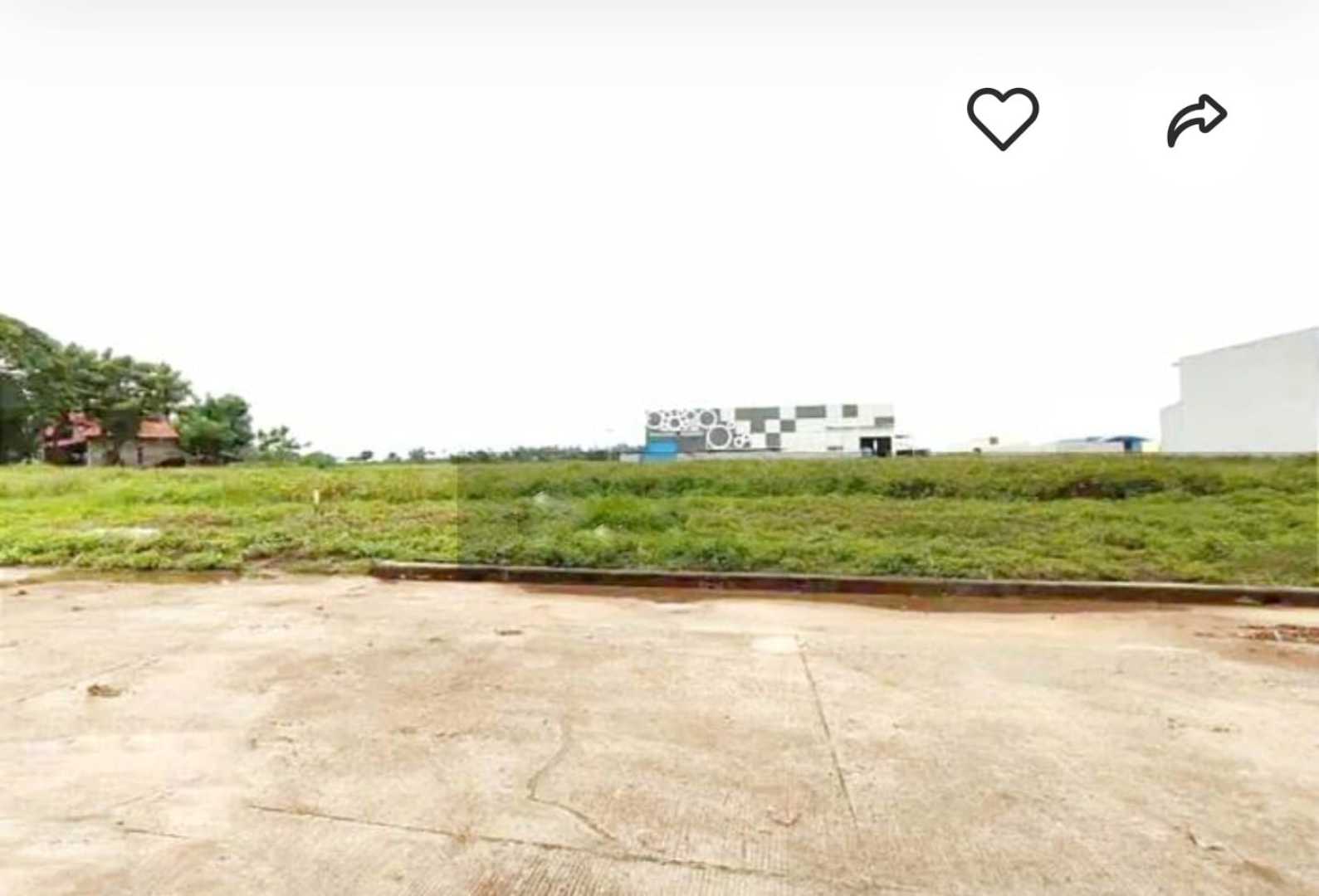This screenshot has height=896, width=1319.
Task: Share this listing via the arrow icon
Action: coord(1196,121)
